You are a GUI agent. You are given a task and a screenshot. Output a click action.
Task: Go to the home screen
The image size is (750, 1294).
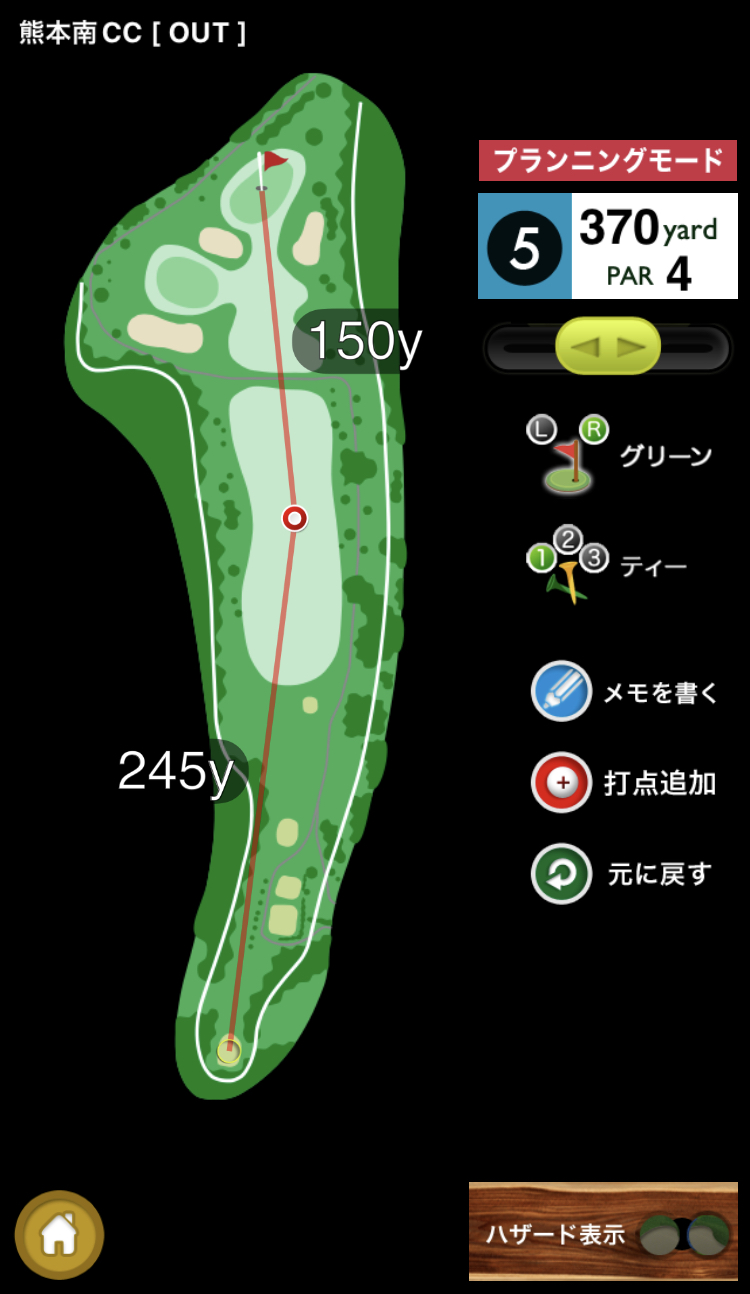coord(59,1235)
